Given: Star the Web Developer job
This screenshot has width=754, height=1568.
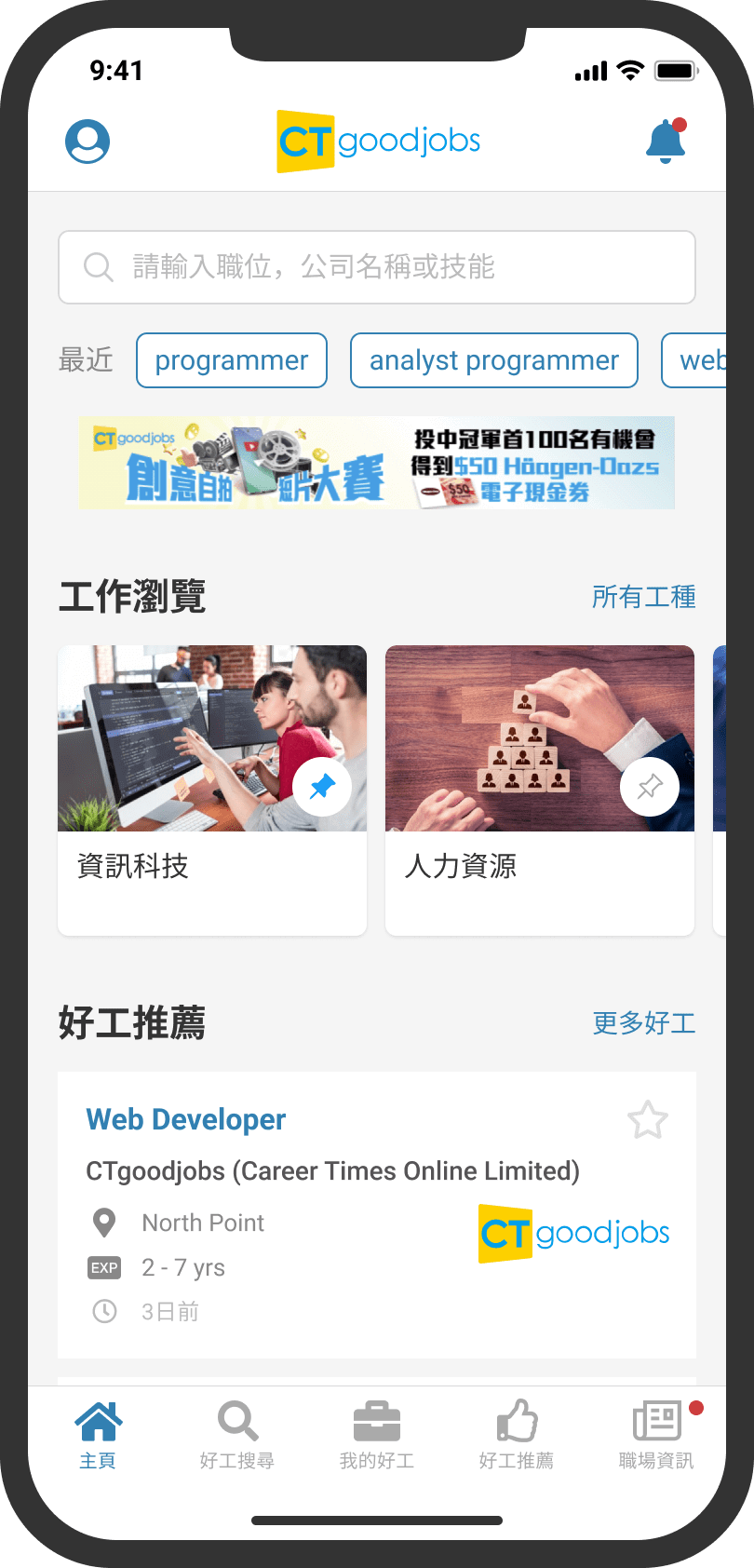Looking at the screenshot, I should tap(647, 1120).
